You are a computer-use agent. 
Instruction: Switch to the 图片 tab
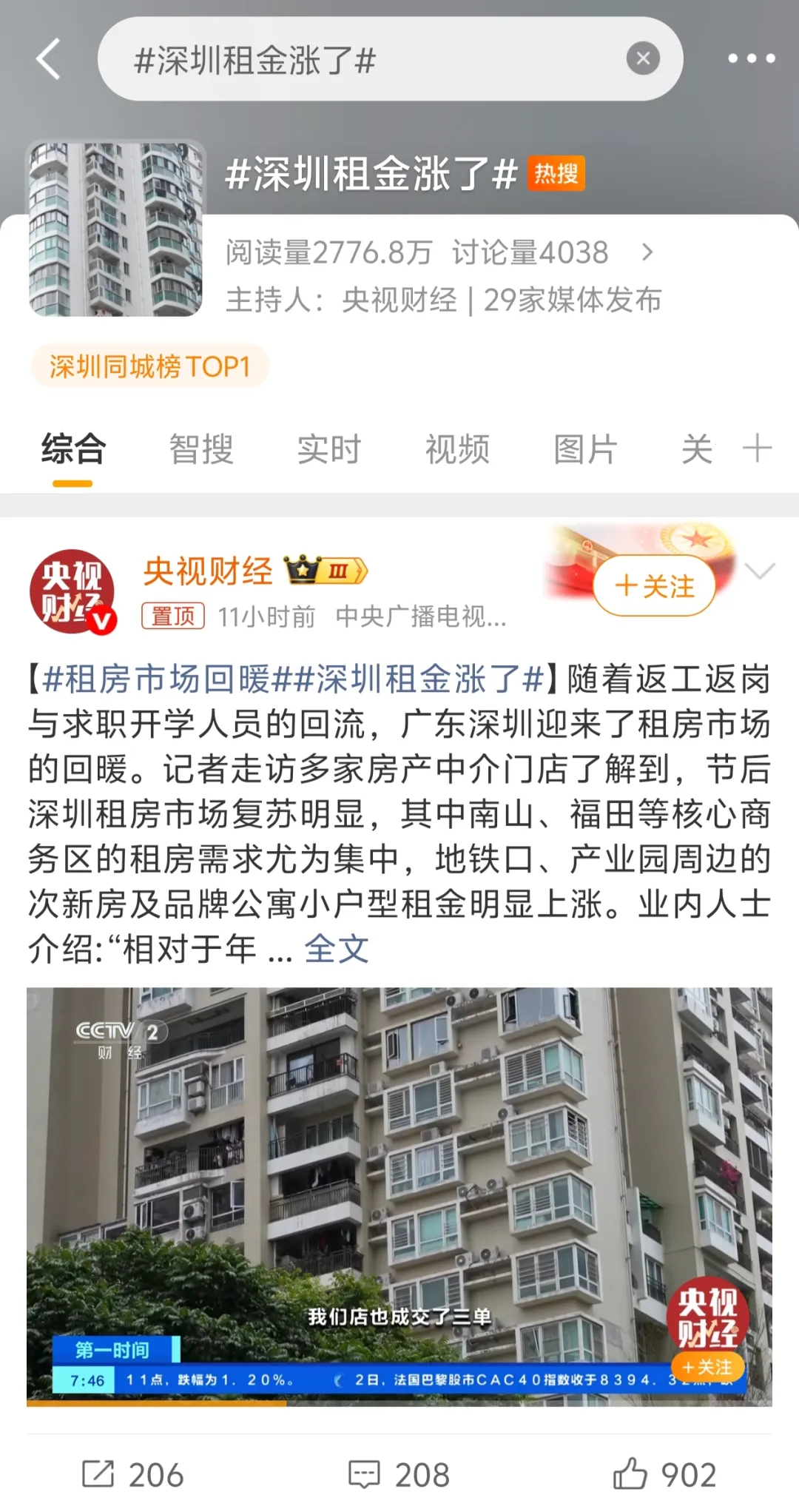pos(585,449)
